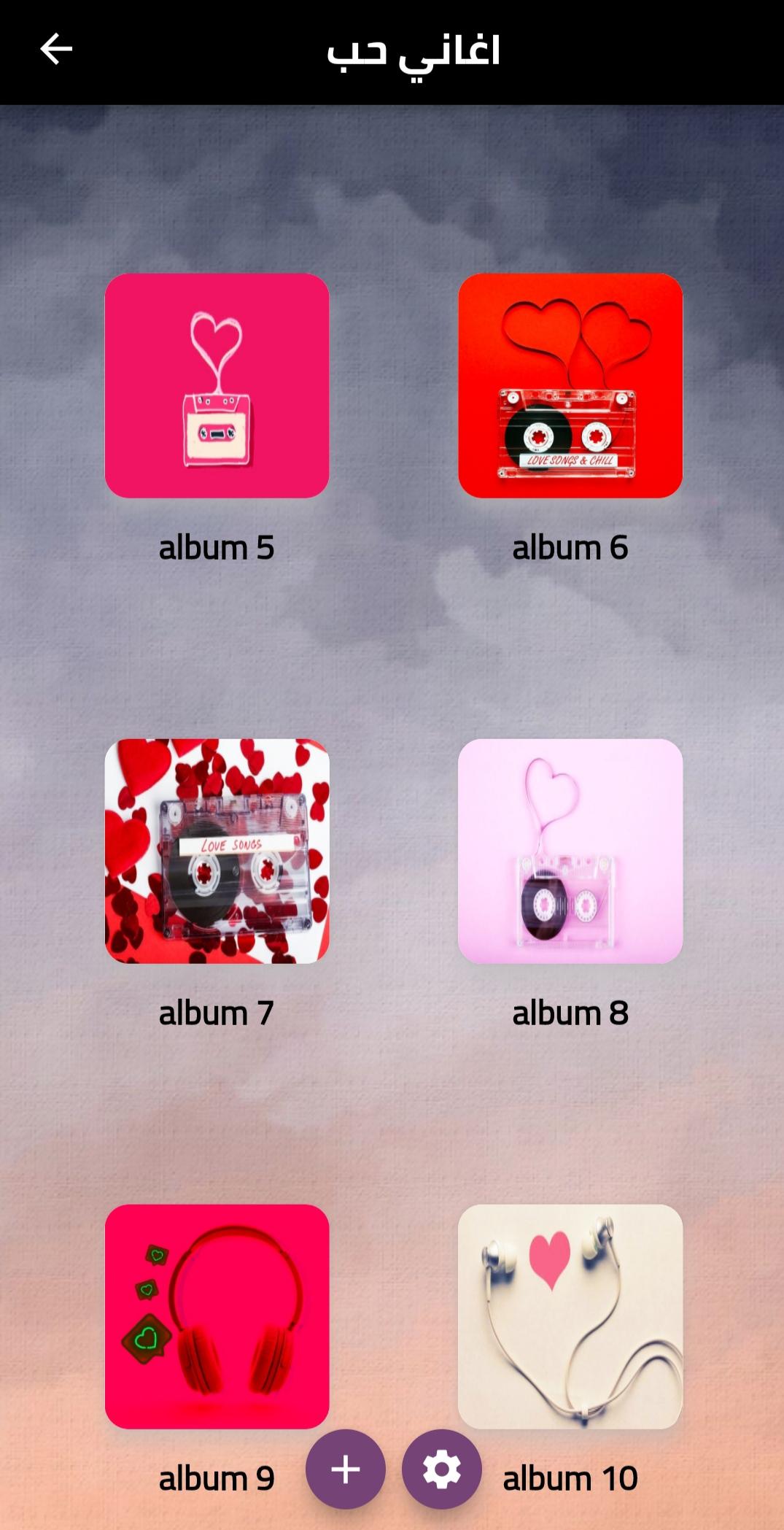Tap the plus floating button
Image resolution: width=784 pixels, height=1530 pixels.
point(345,1469)
